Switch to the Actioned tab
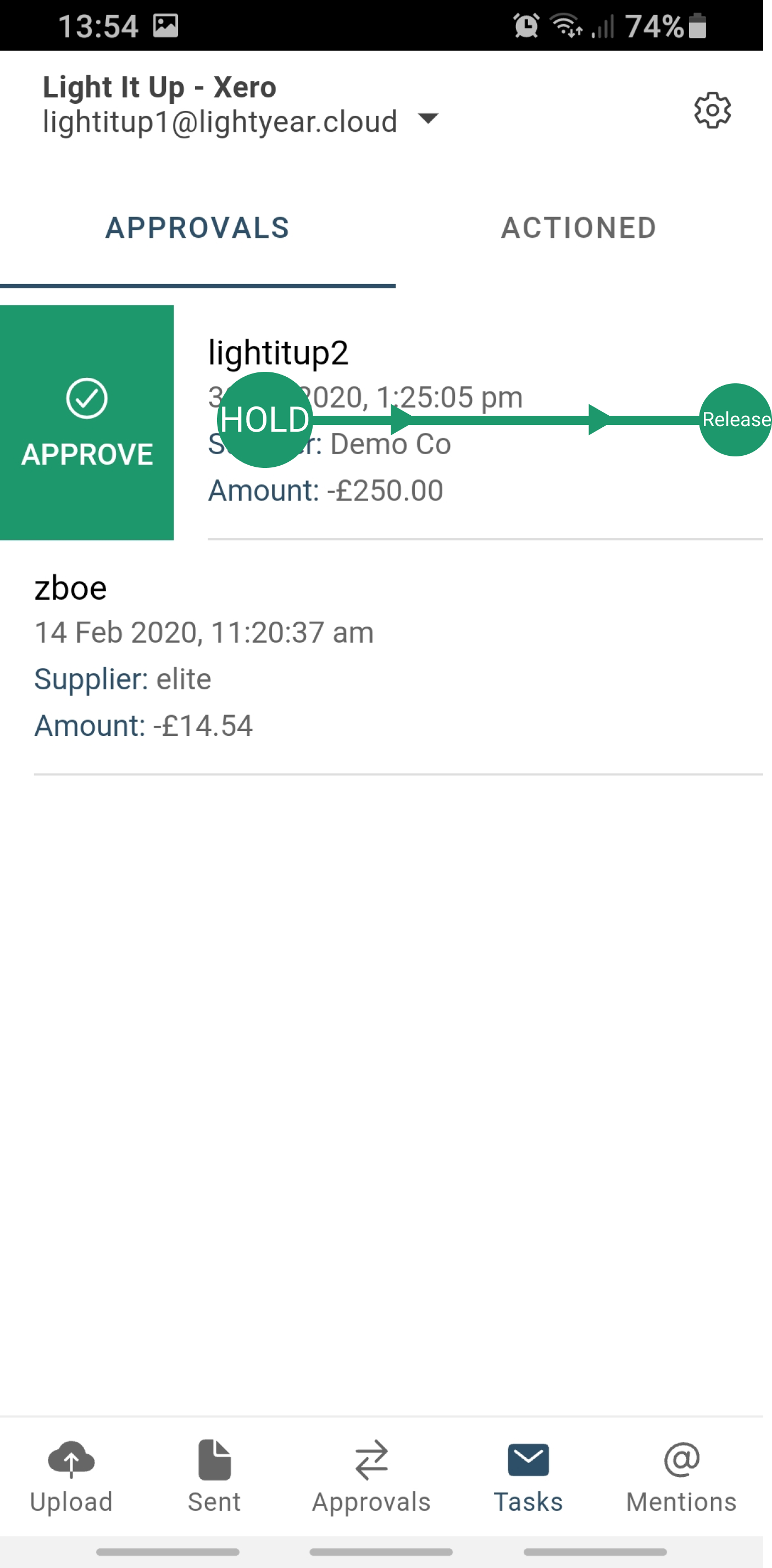The image size is (772, 1568). pyautogui.click(x=579, y=228)
